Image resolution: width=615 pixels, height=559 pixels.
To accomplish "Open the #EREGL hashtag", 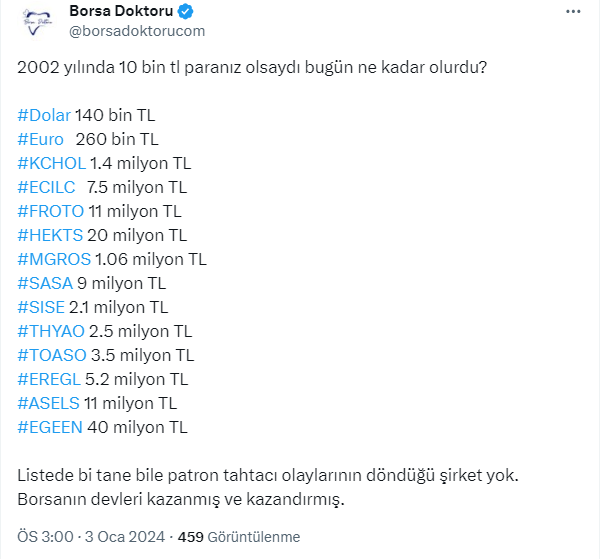I will (51, 379).
